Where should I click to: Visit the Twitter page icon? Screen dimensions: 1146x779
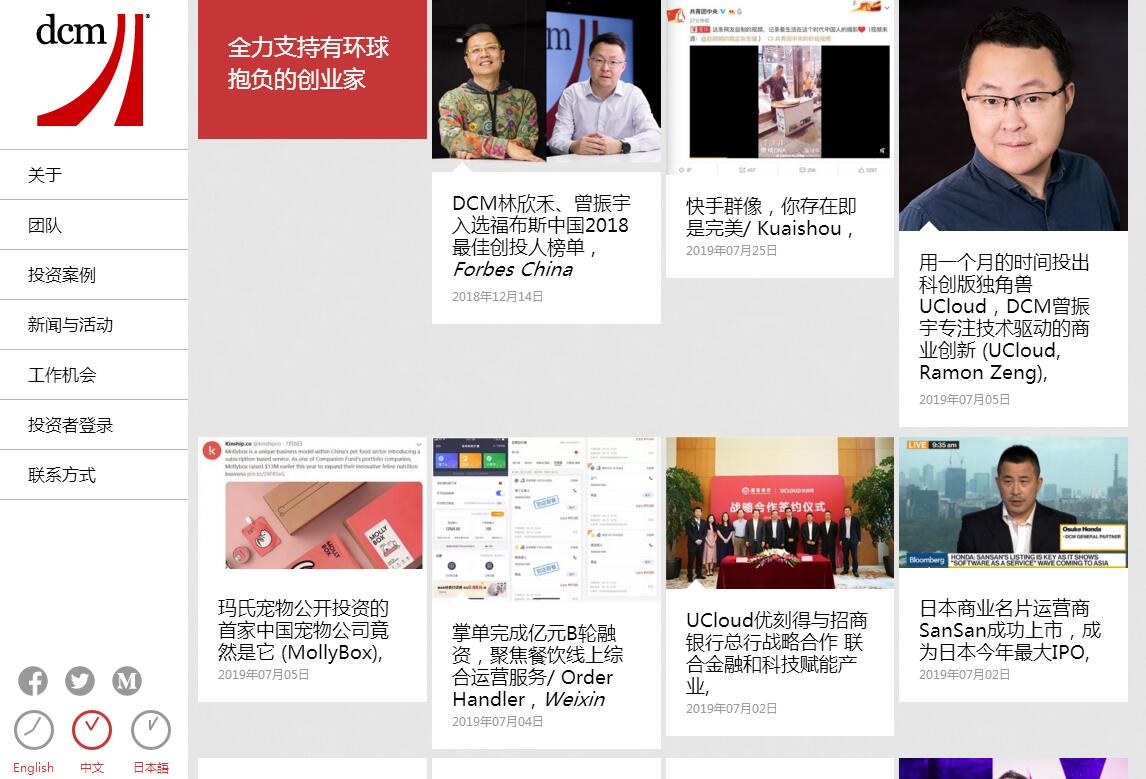pos(80,681)
